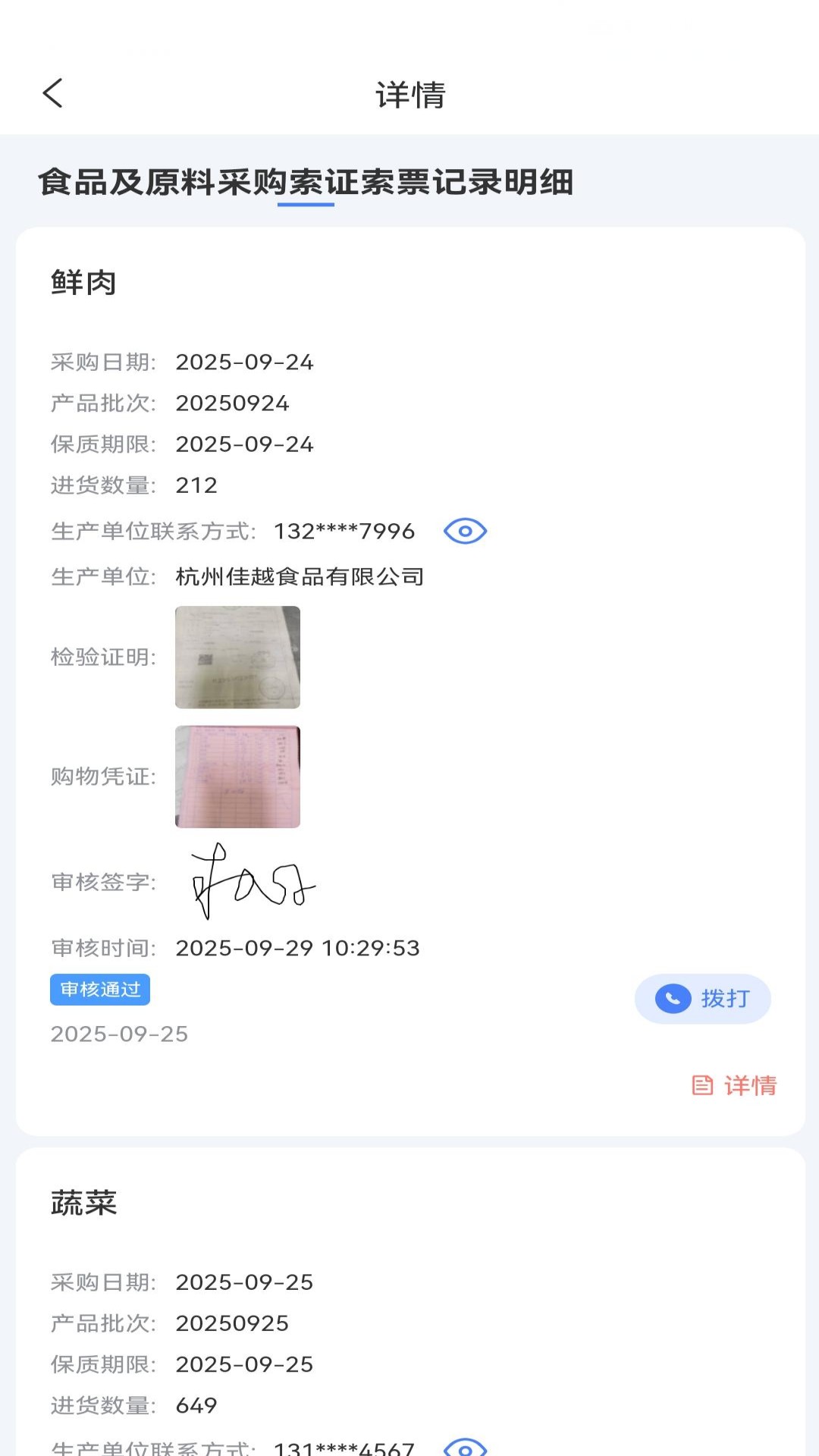Click the 审核通过 status badge
The height and width of the screenshot is (1456, 819).
(100, 989)
